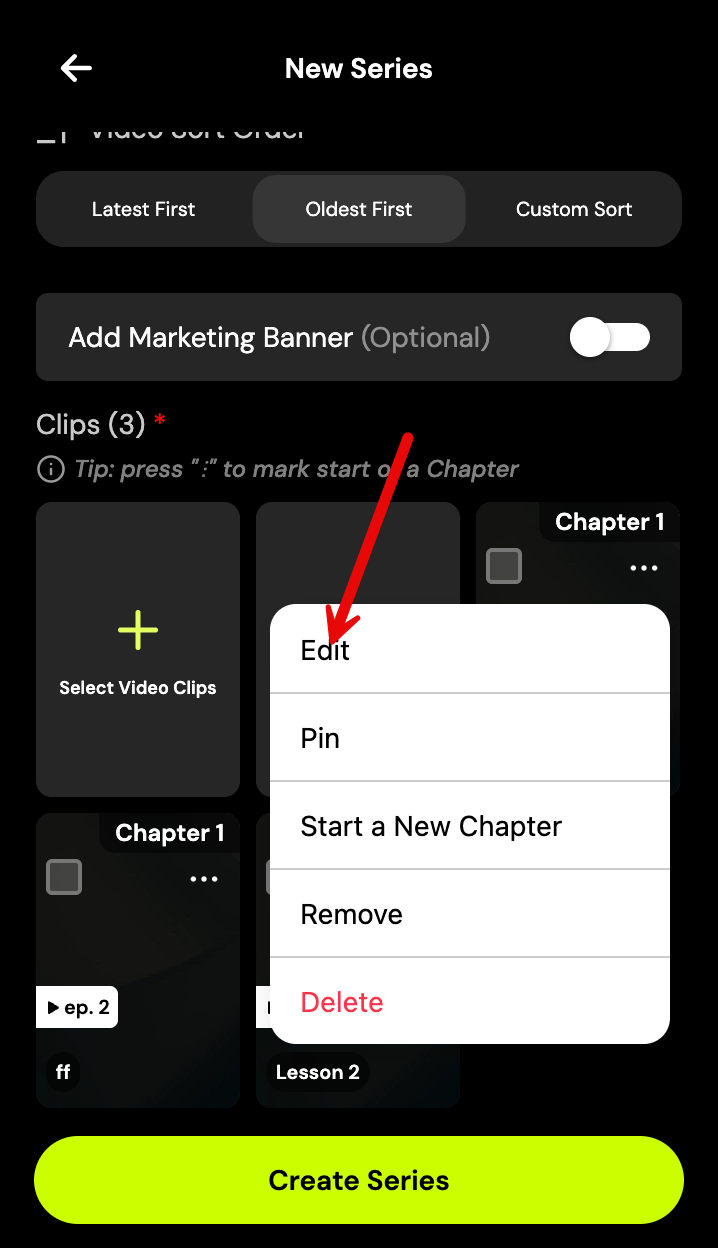Tap Select Video Clips tile
This screenshot has height=1248, width=718.
tap(138, 649)
